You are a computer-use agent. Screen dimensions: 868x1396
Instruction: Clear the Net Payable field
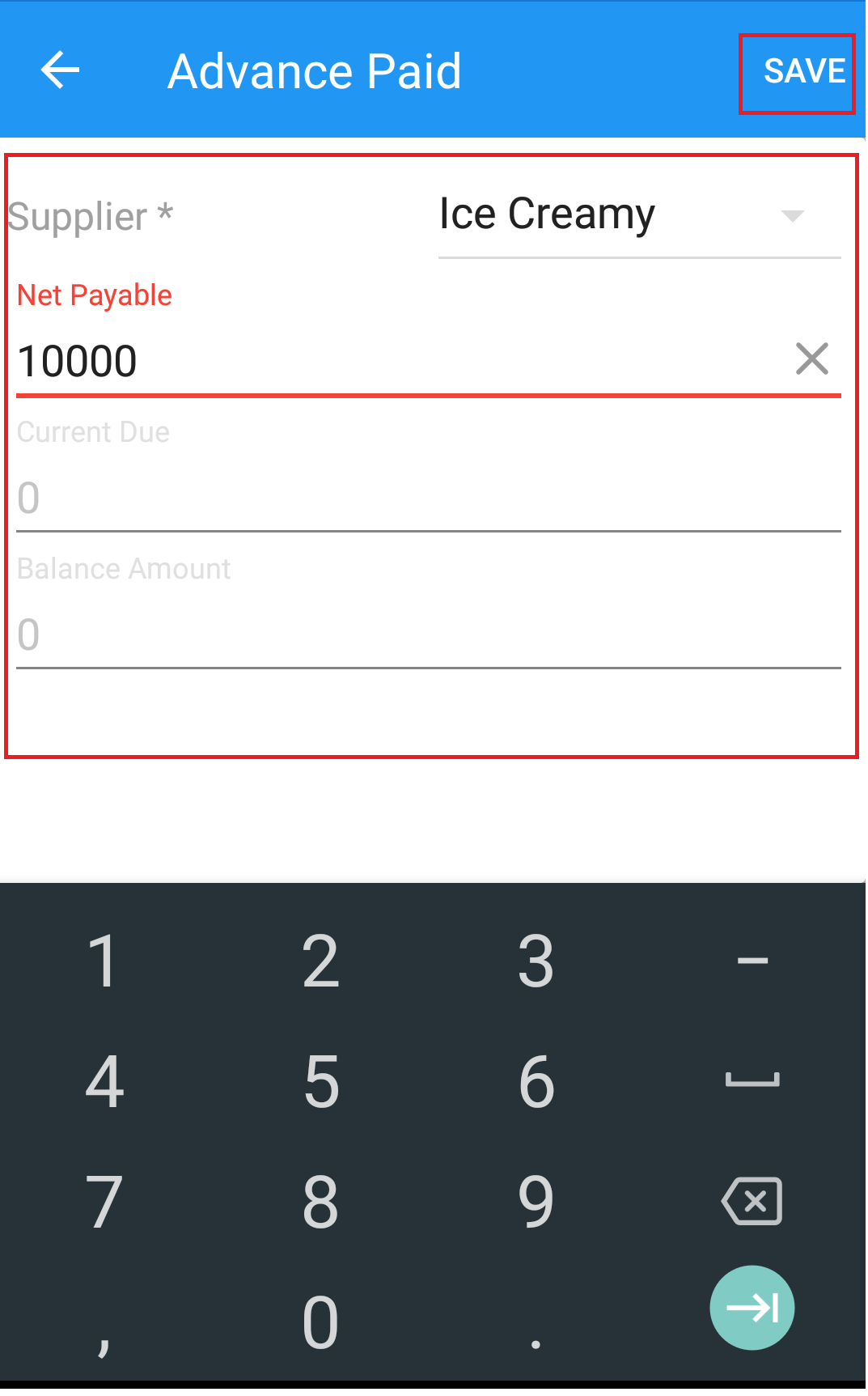(x=812, y=359)
